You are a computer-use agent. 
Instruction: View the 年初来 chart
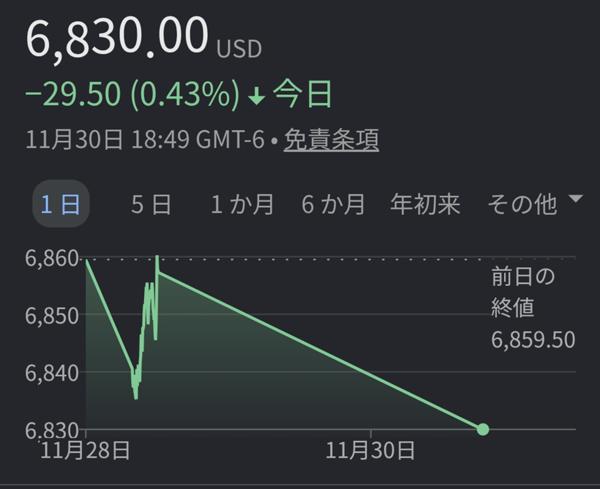(425, 205)
